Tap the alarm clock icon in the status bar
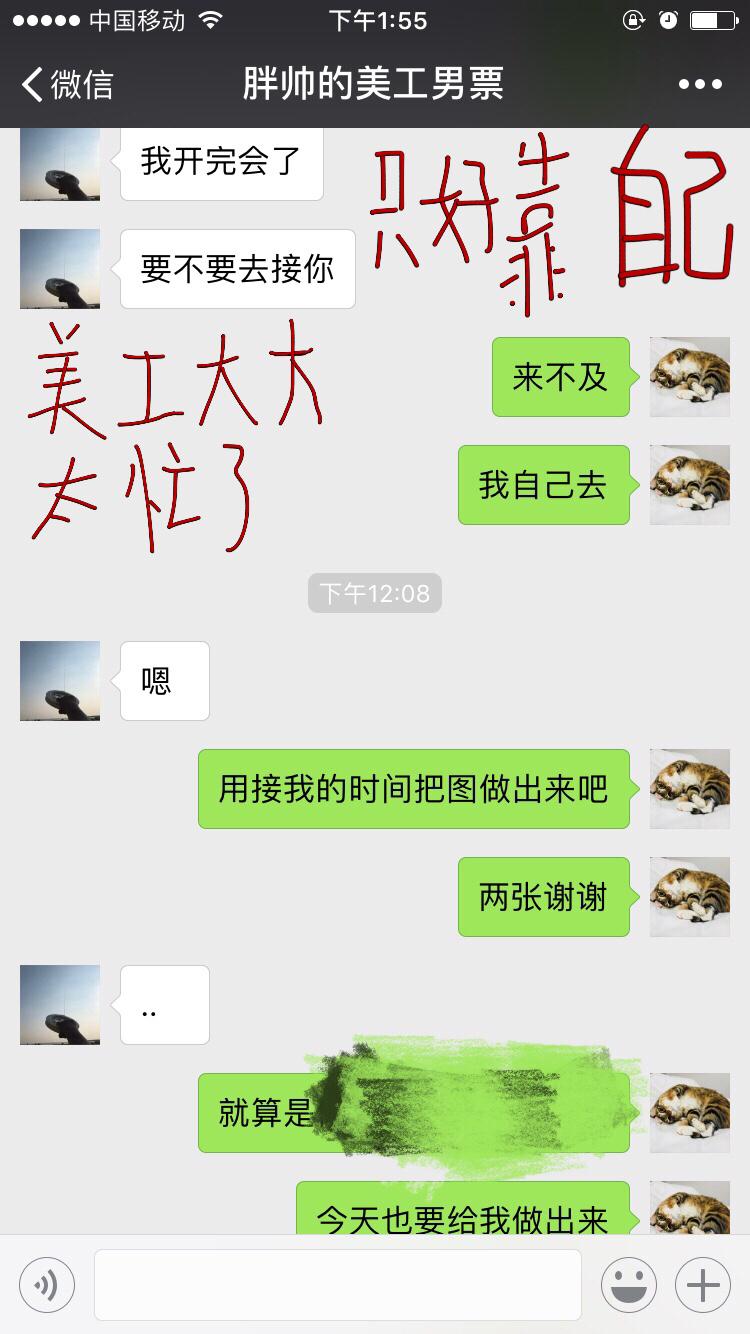Screen dimensions: 750x1334 click(x=668, y=19)
